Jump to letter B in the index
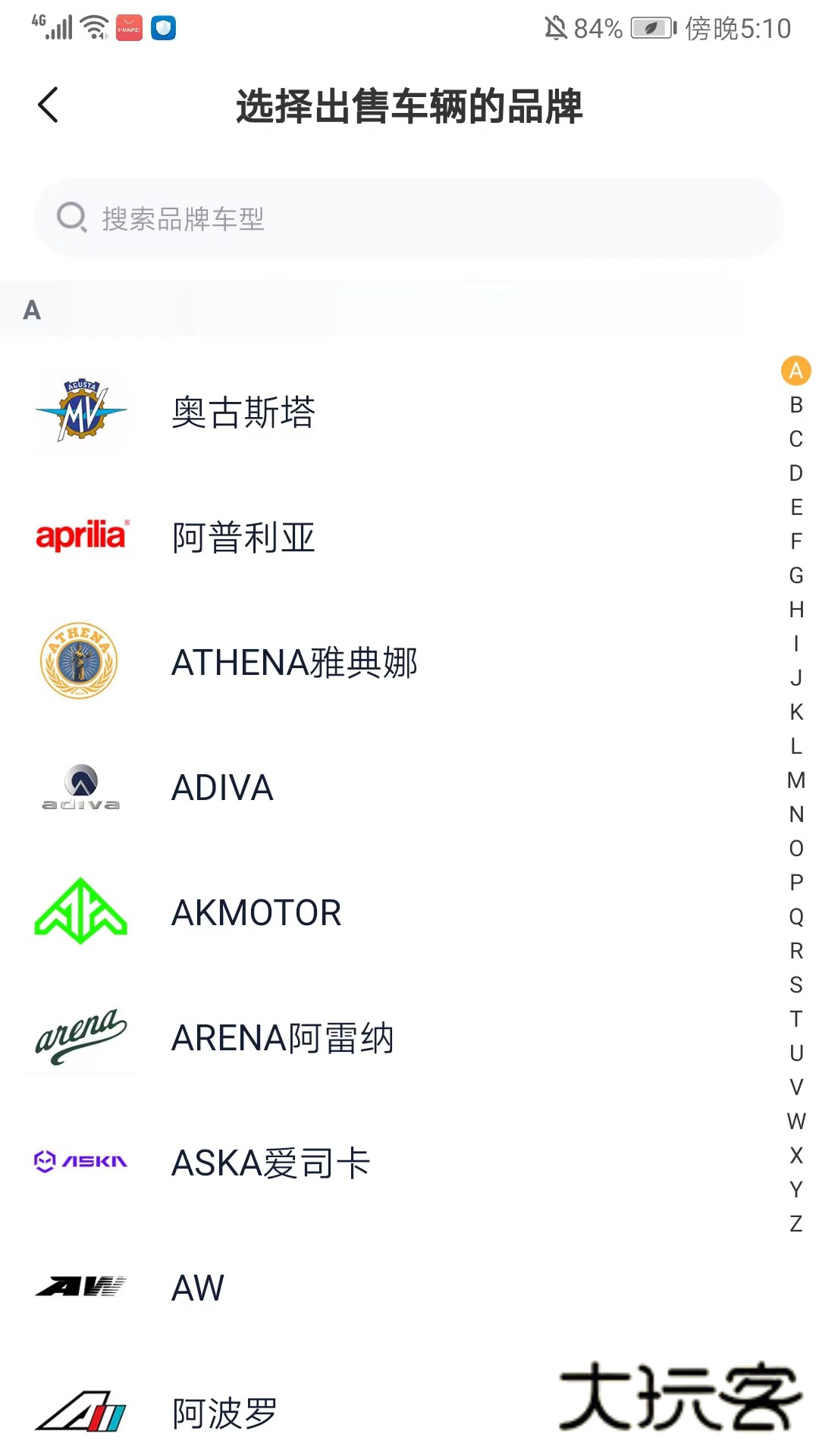The image size is (819, 1456). [x=795, y=405]
